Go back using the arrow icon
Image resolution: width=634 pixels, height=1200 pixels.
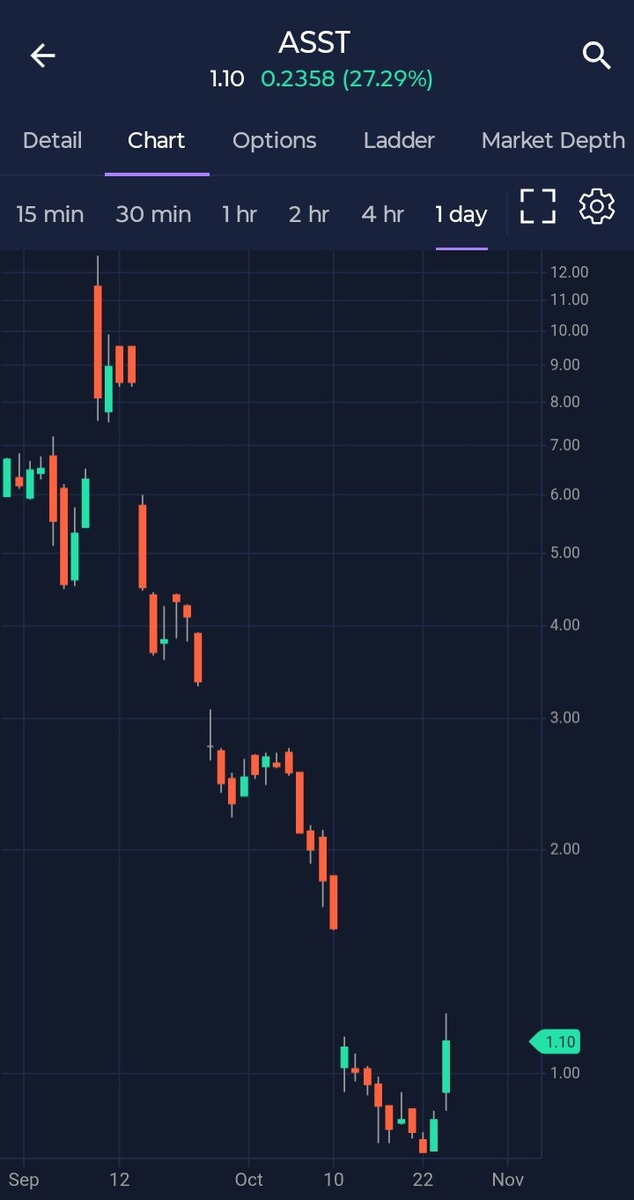pos(43,56)
